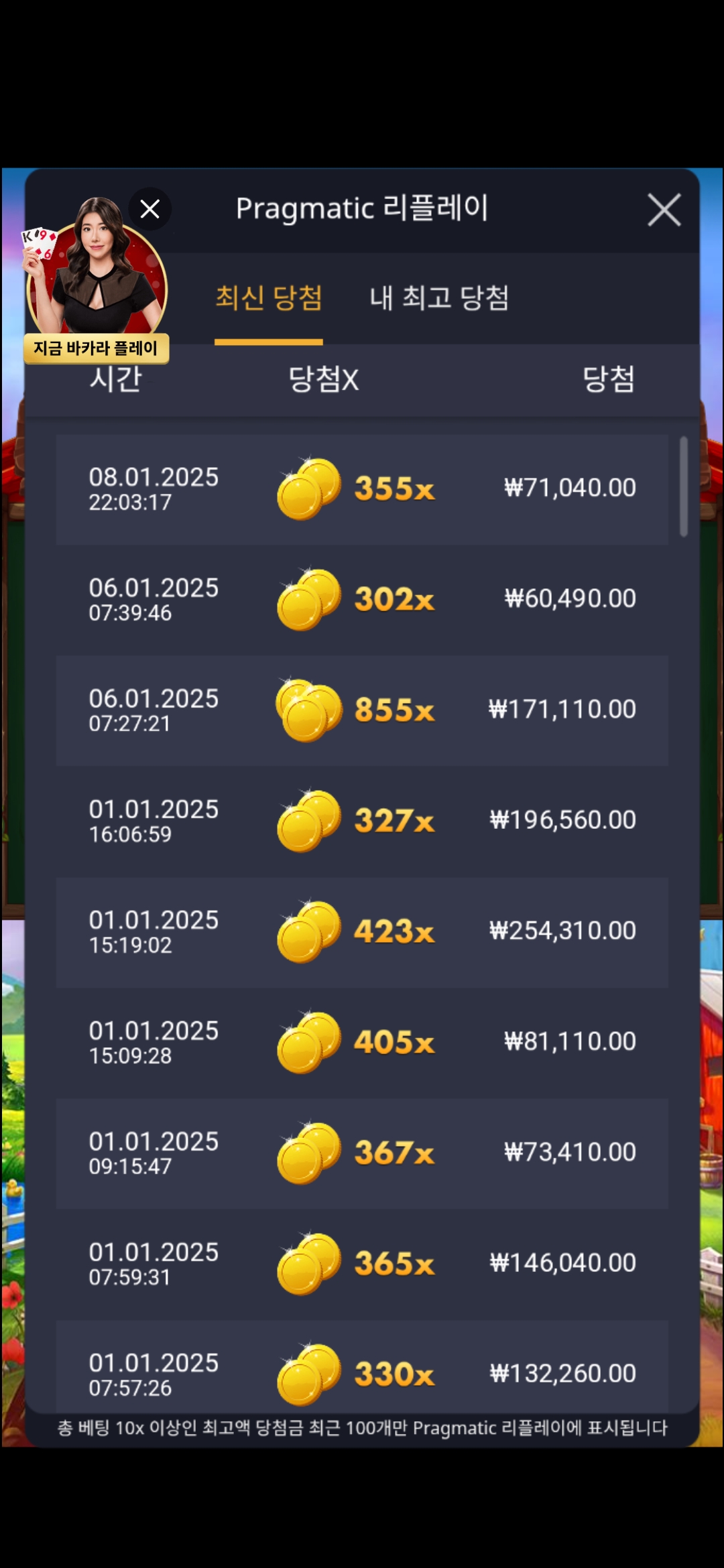Dismiss the baccarat promo bubble
Image resolution: width=724 pixels, height=1568 pixels.
point(150,209)
